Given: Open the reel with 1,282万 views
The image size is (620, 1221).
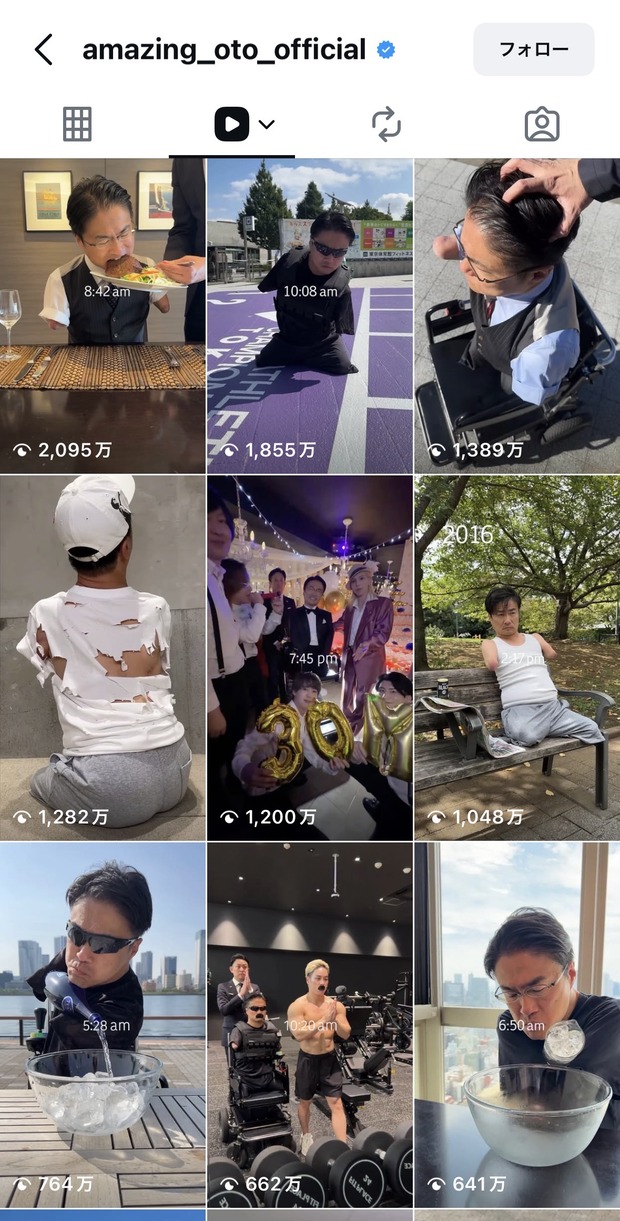Looking at the screenshot, I should coord(102,658).
